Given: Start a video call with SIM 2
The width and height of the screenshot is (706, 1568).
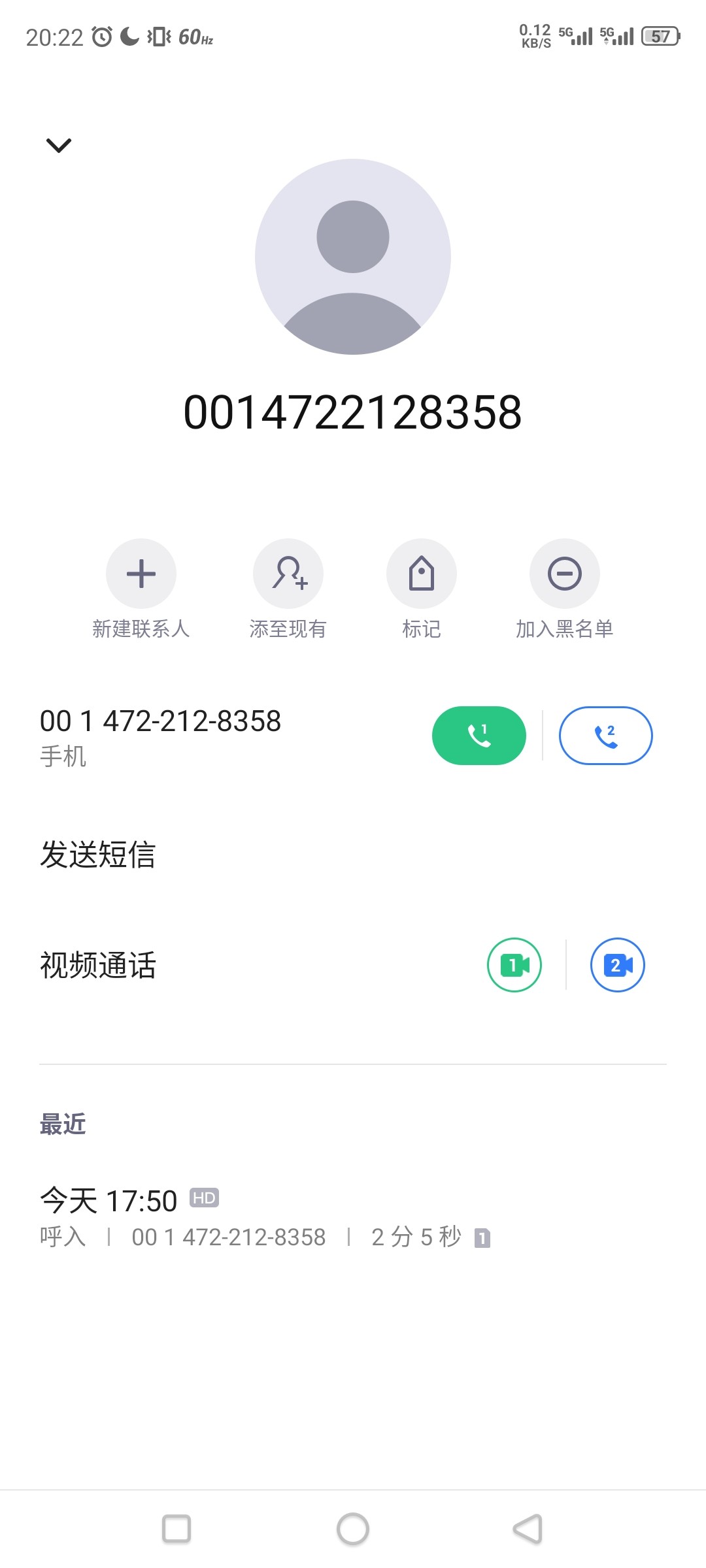Looking at the screenshot, I should 618,965.
